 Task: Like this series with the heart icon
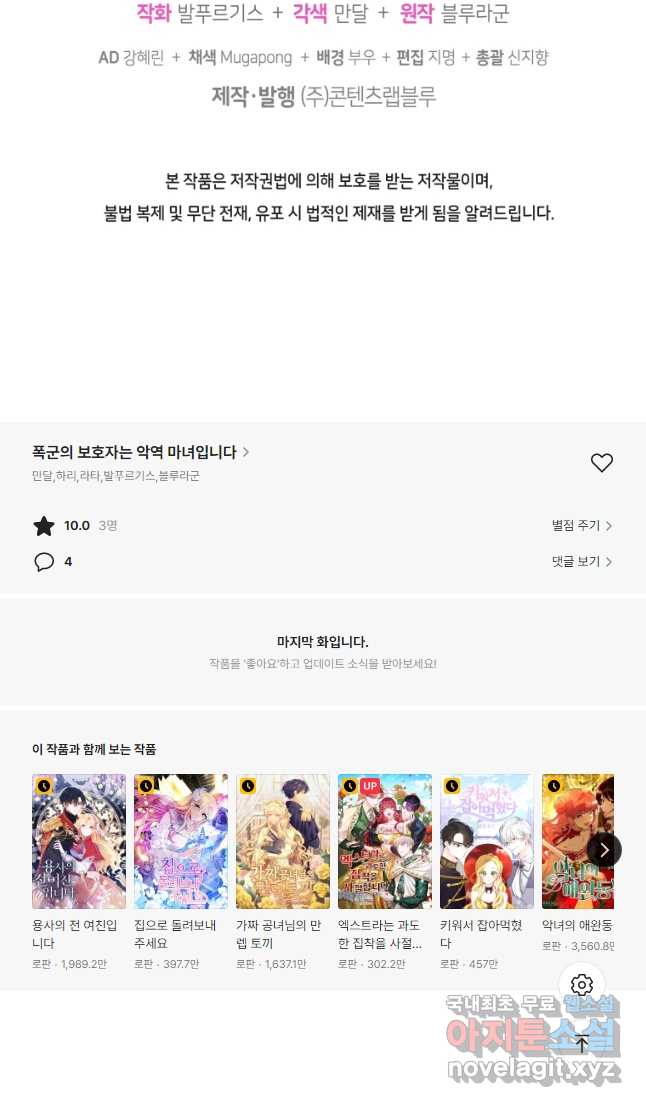tap(602, 463)
